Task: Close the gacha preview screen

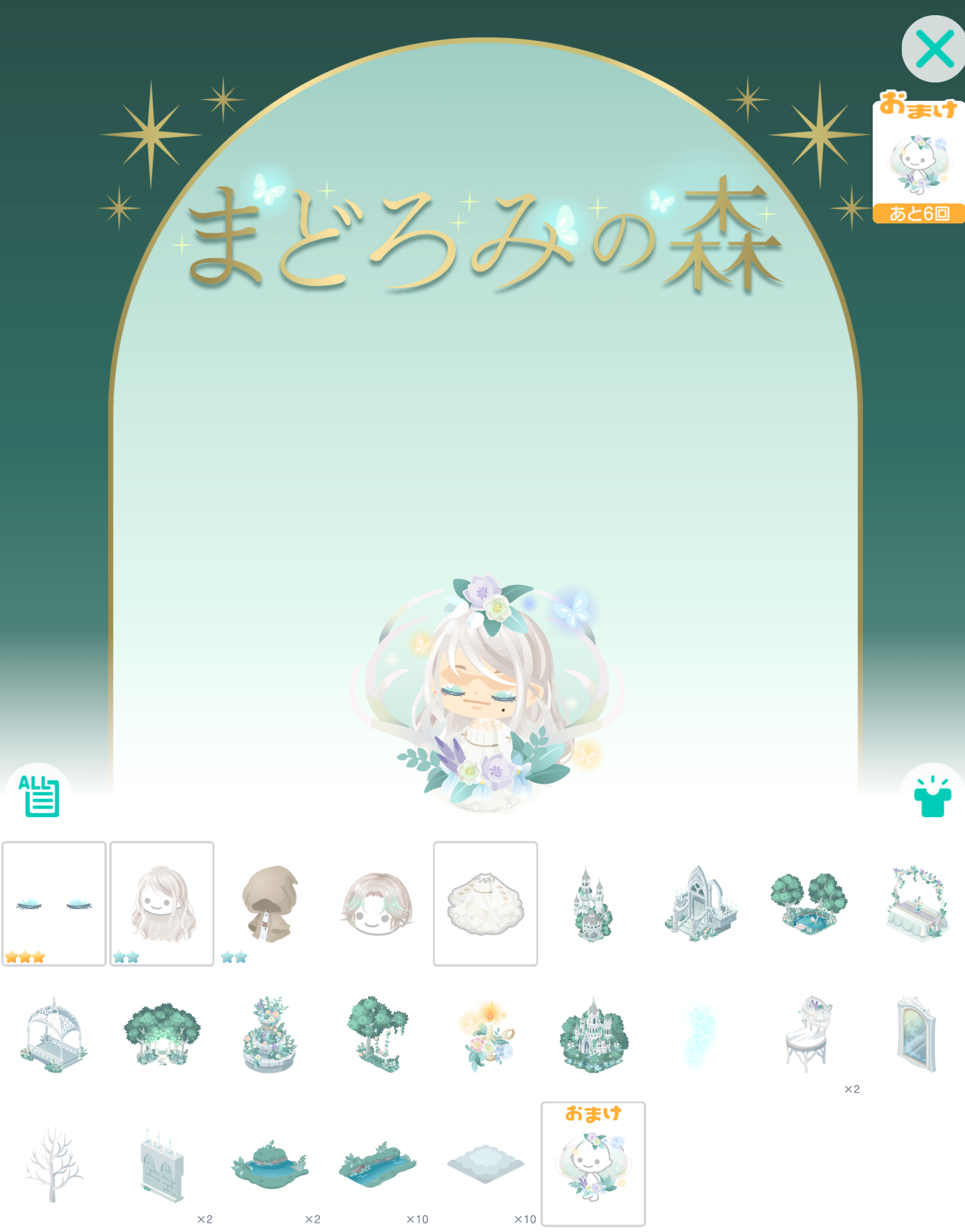Action: [x=934, y=49]
